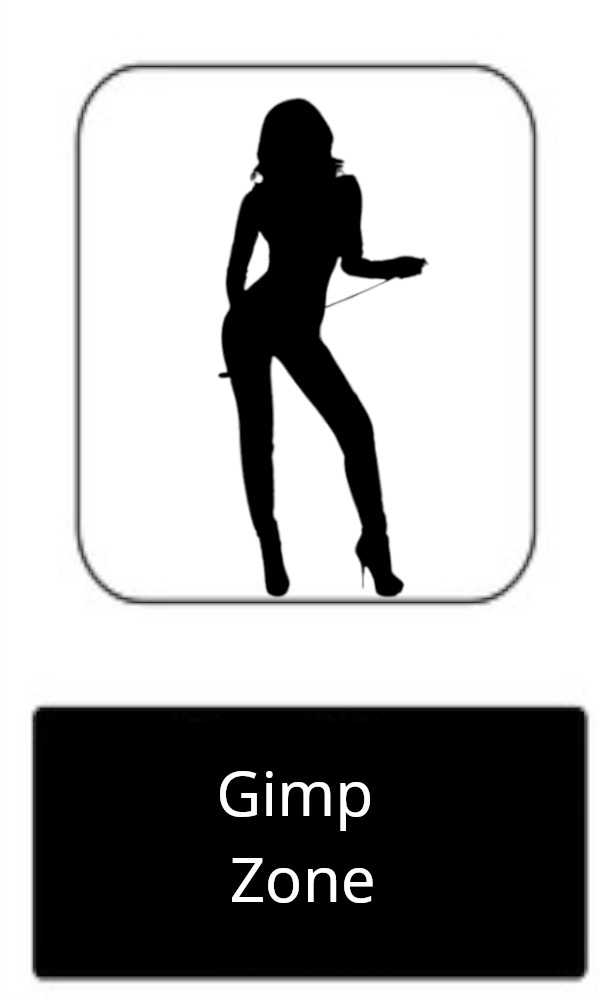Tap the silhouette picture tile

click(306, 334)
